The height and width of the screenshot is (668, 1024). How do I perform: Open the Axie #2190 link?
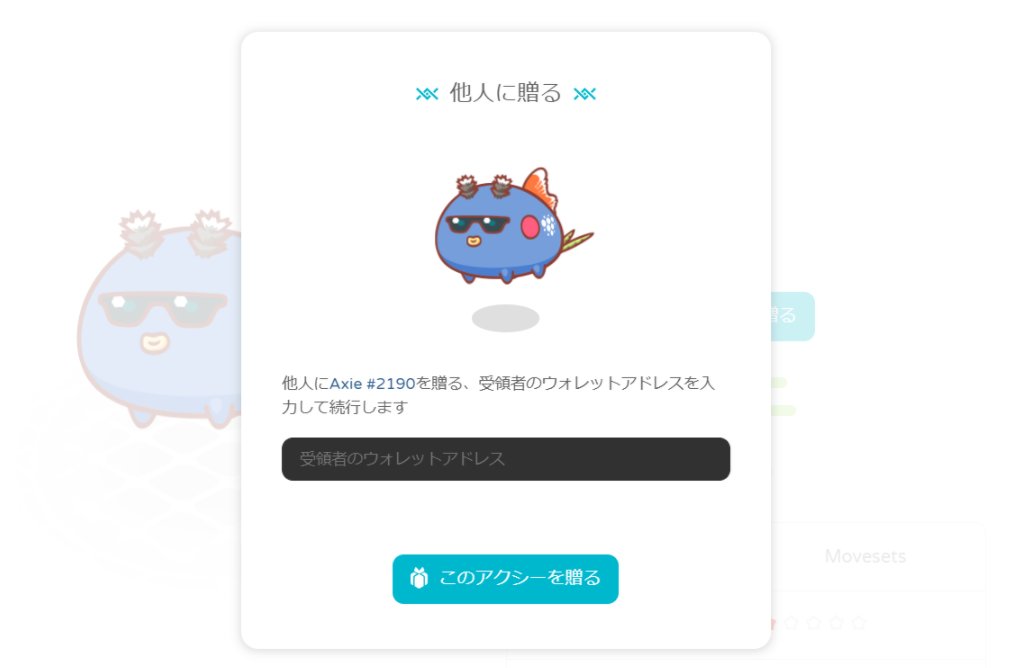372,383
